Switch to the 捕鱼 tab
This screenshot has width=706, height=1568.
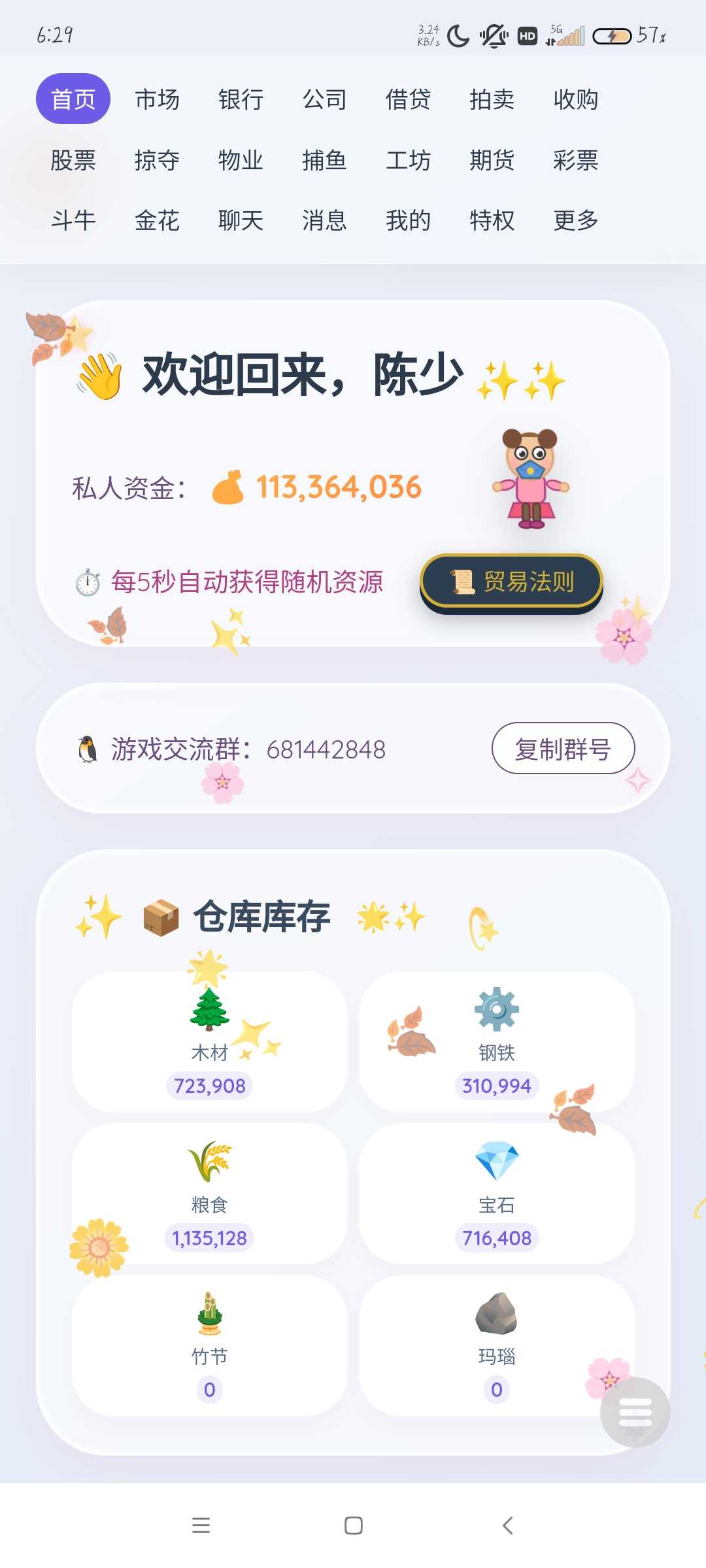tap(324, 160)
